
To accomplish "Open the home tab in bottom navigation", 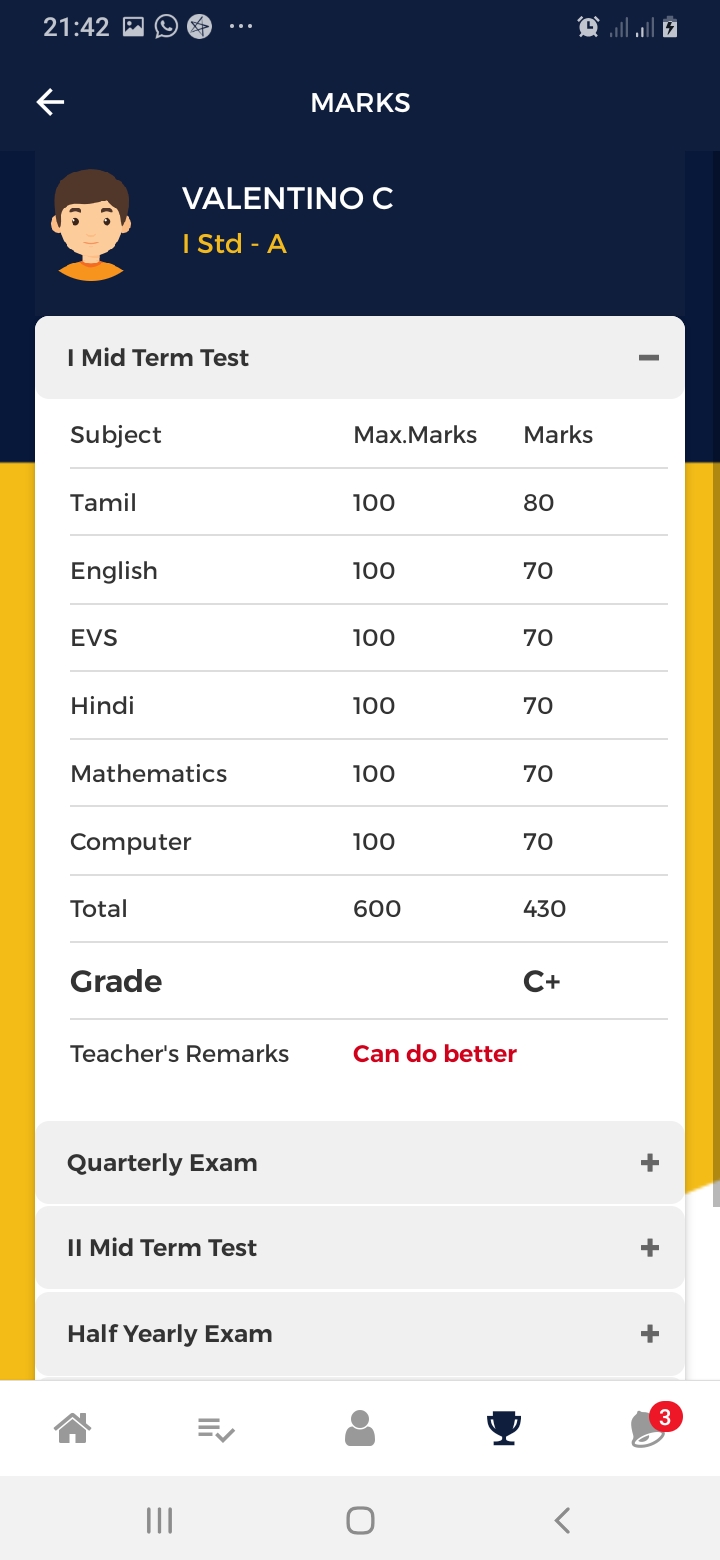I will pos(72,1428).
